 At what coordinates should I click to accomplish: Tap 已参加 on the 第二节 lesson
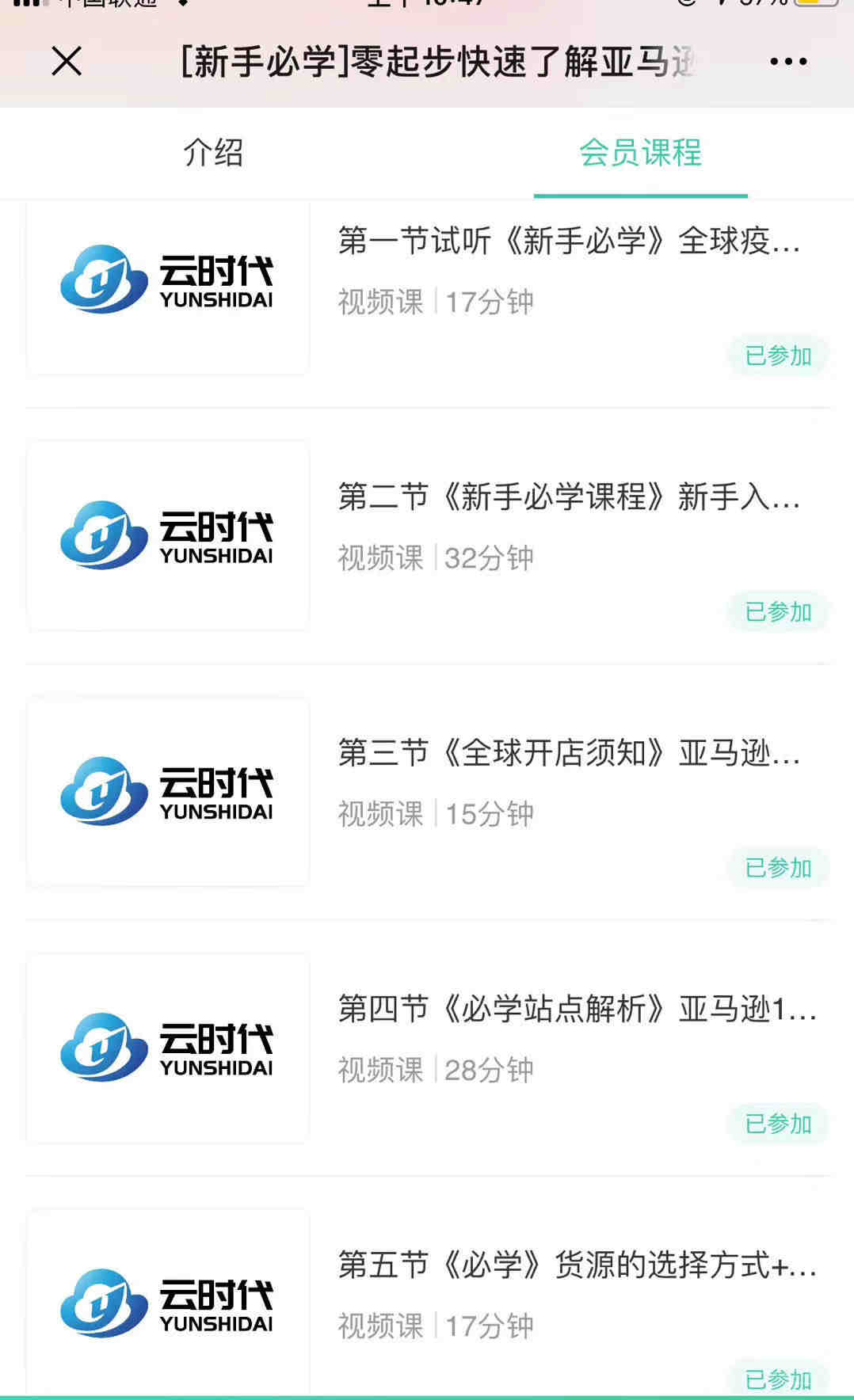point(778,611)
